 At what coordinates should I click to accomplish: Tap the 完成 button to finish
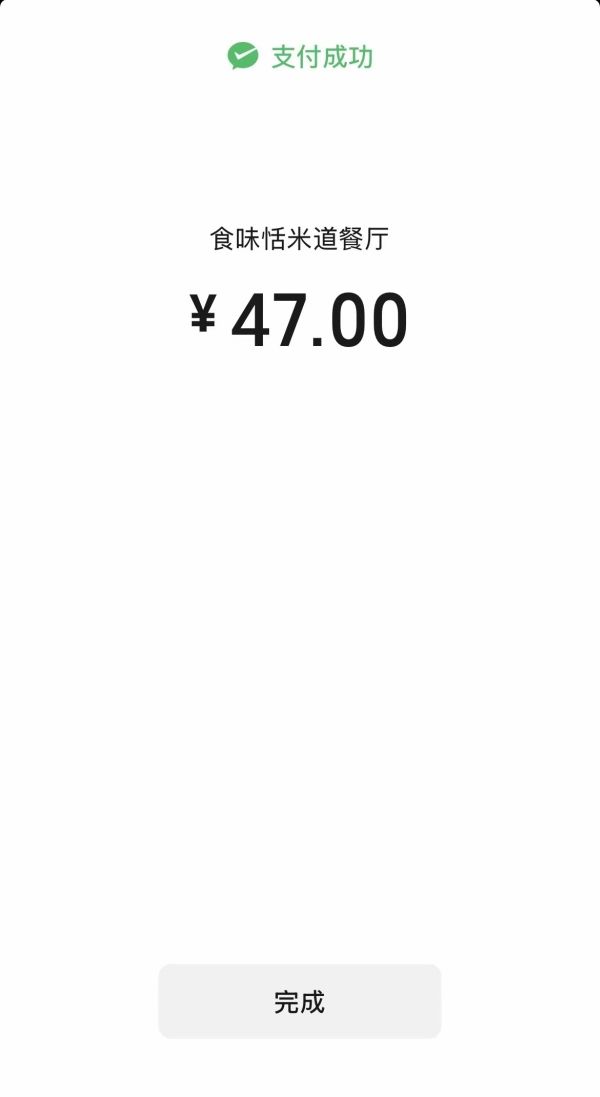[x=299, y=1001]
